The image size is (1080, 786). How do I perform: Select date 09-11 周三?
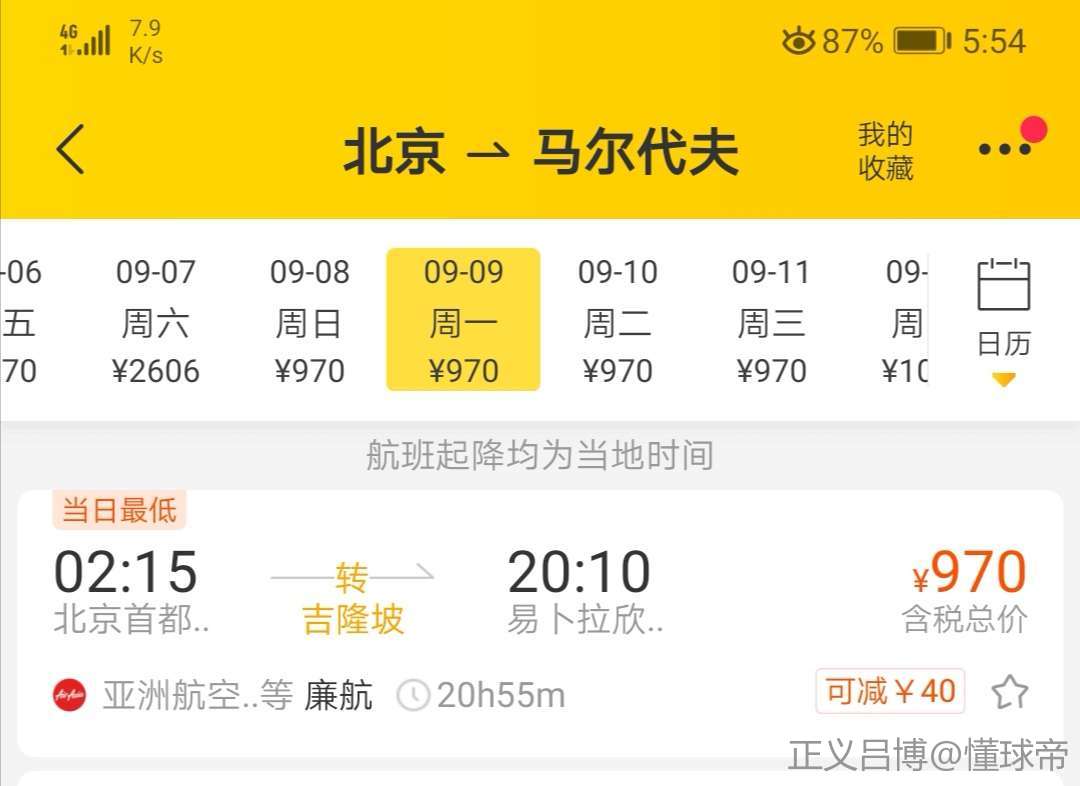771,321
